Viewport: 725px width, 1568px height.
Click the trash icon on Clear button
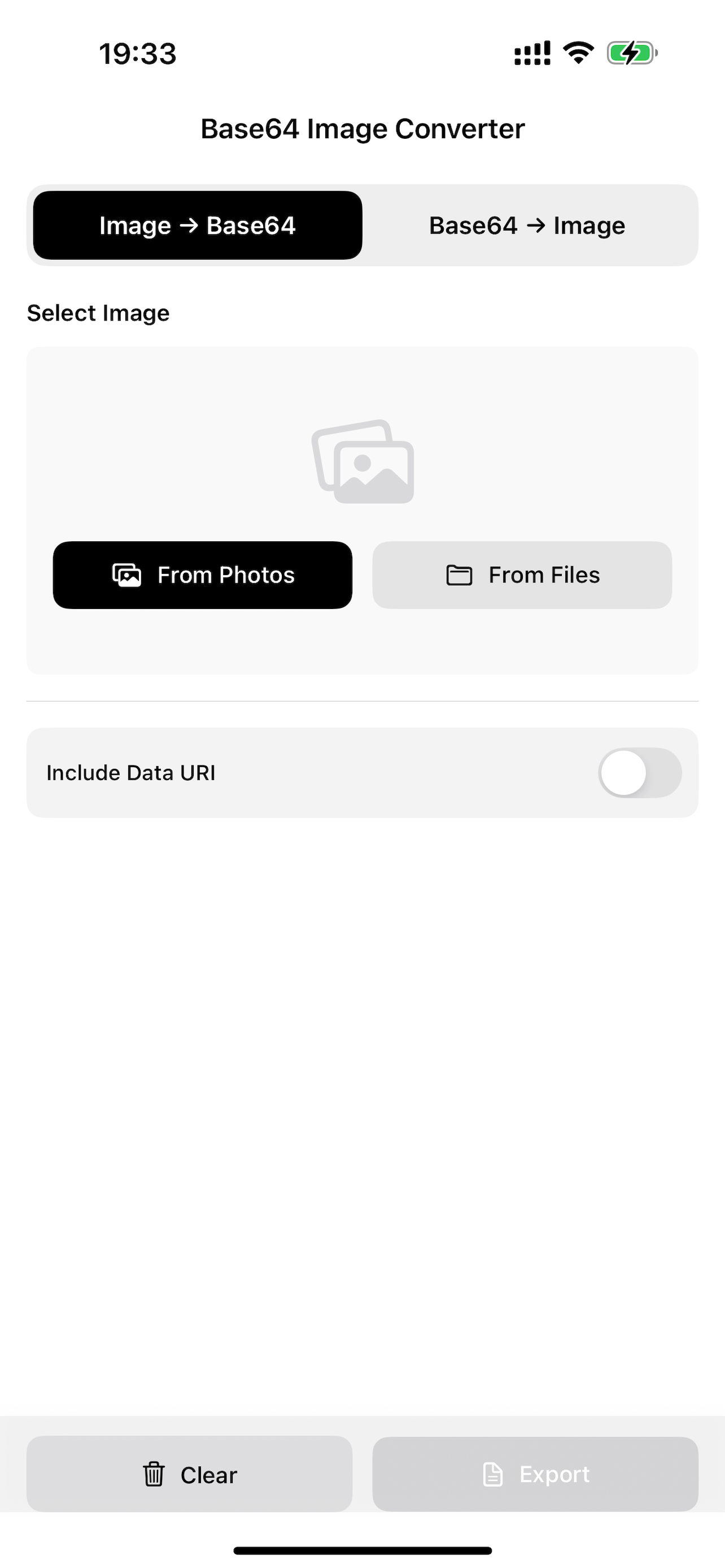154,1475
